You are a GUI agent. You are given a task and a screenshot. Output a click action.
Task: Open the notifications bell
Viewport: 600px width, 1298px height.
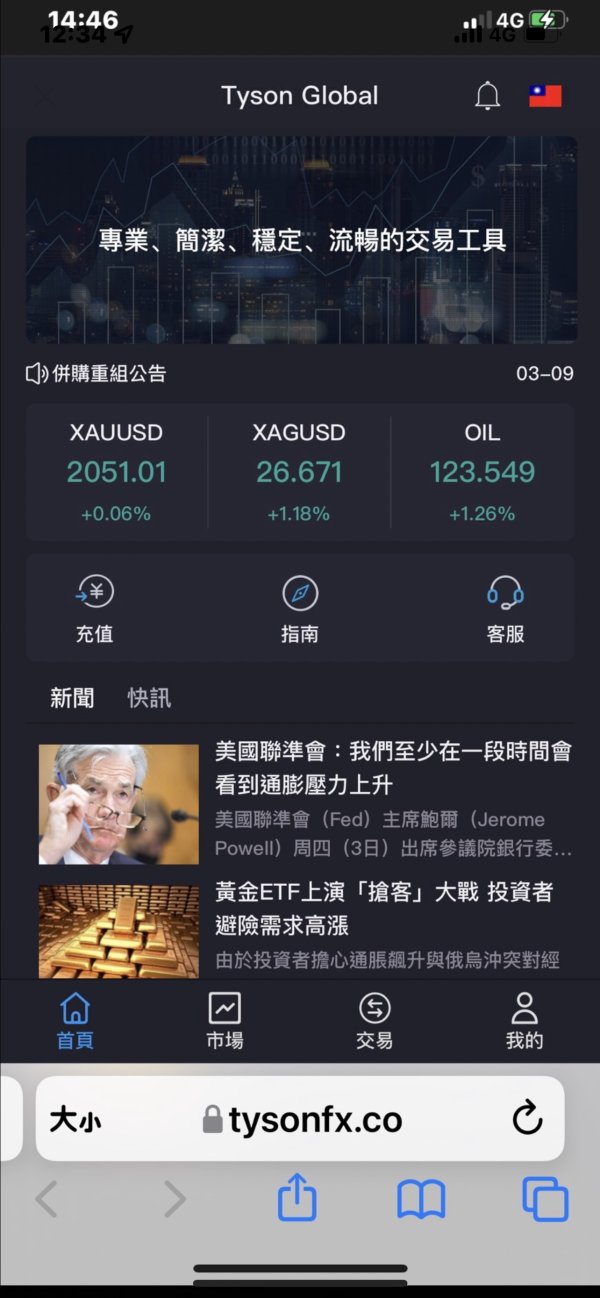[487, 96]
